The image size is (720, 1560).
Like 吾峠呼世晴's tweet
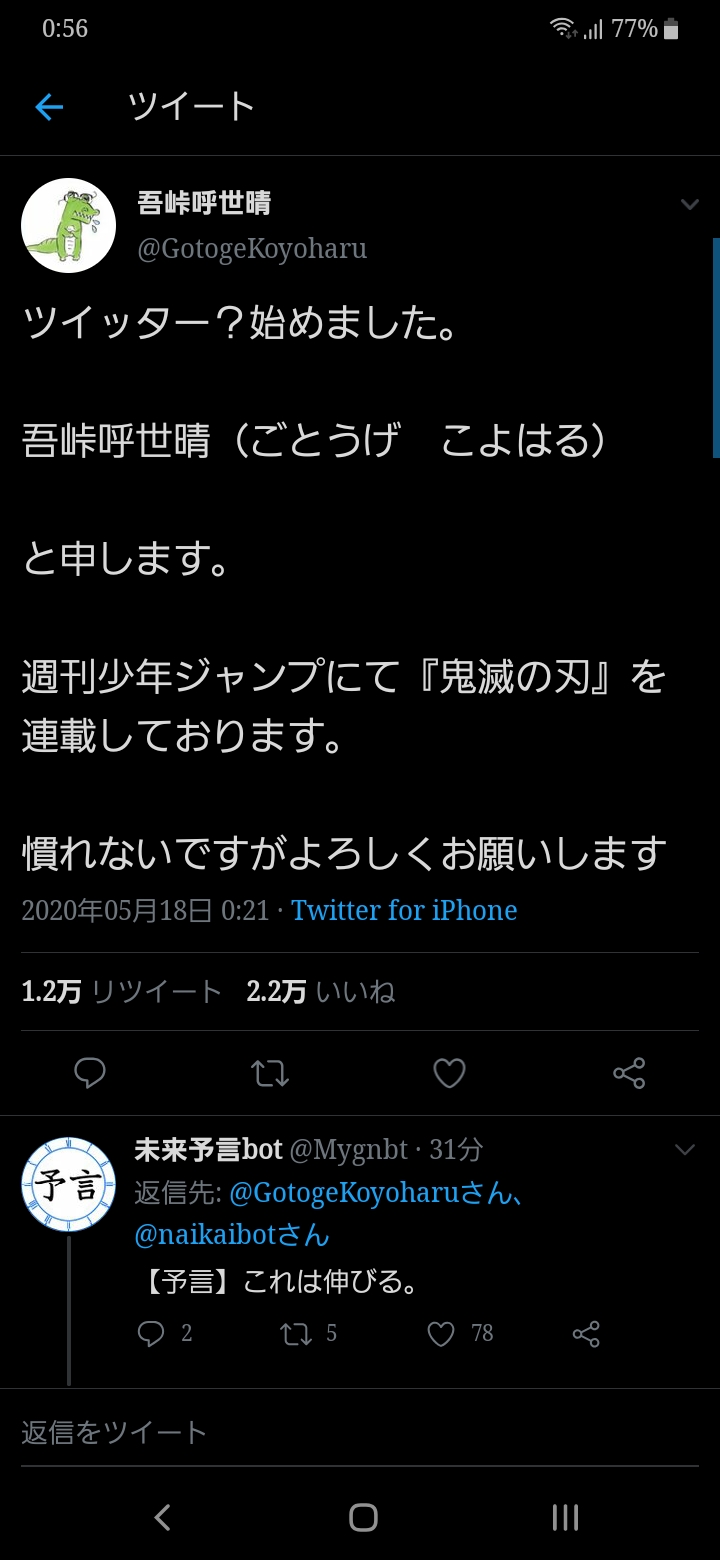449,1073
